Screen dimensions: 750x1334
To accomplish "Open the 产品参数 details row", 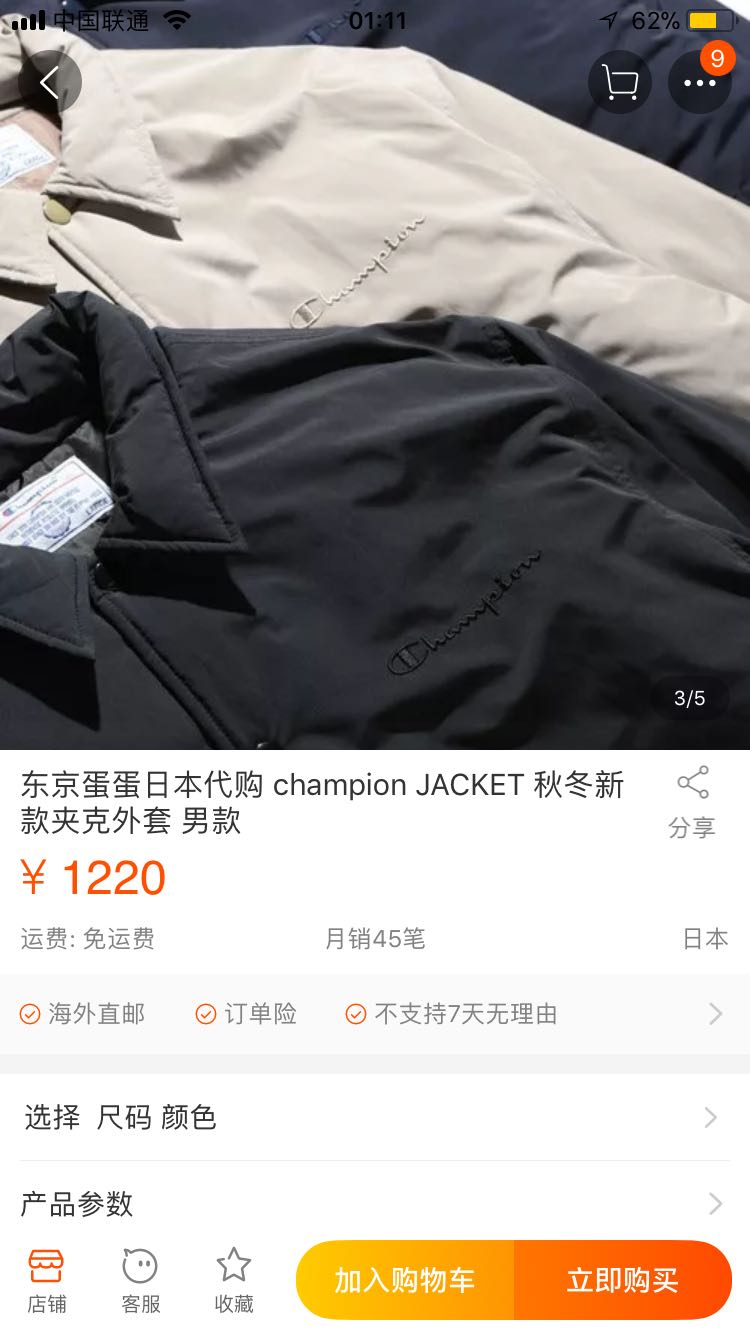I will (x=374, y=1203).
